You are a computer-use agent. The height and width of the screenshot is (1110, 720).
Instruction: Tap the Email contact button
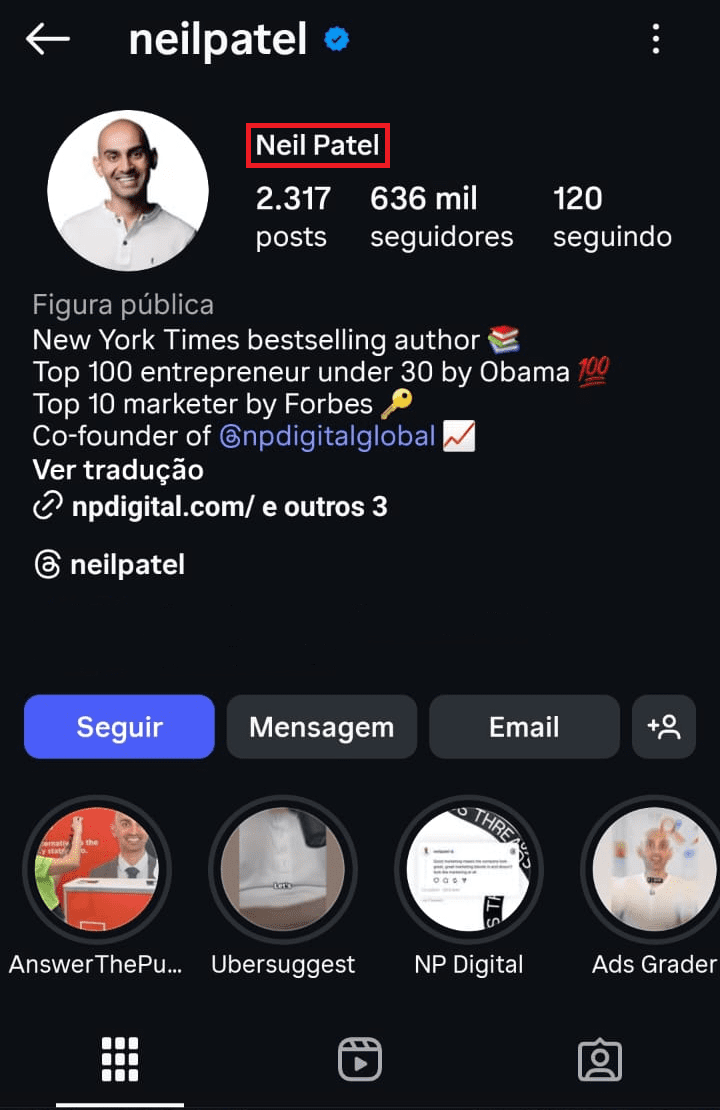click(524, 727)
